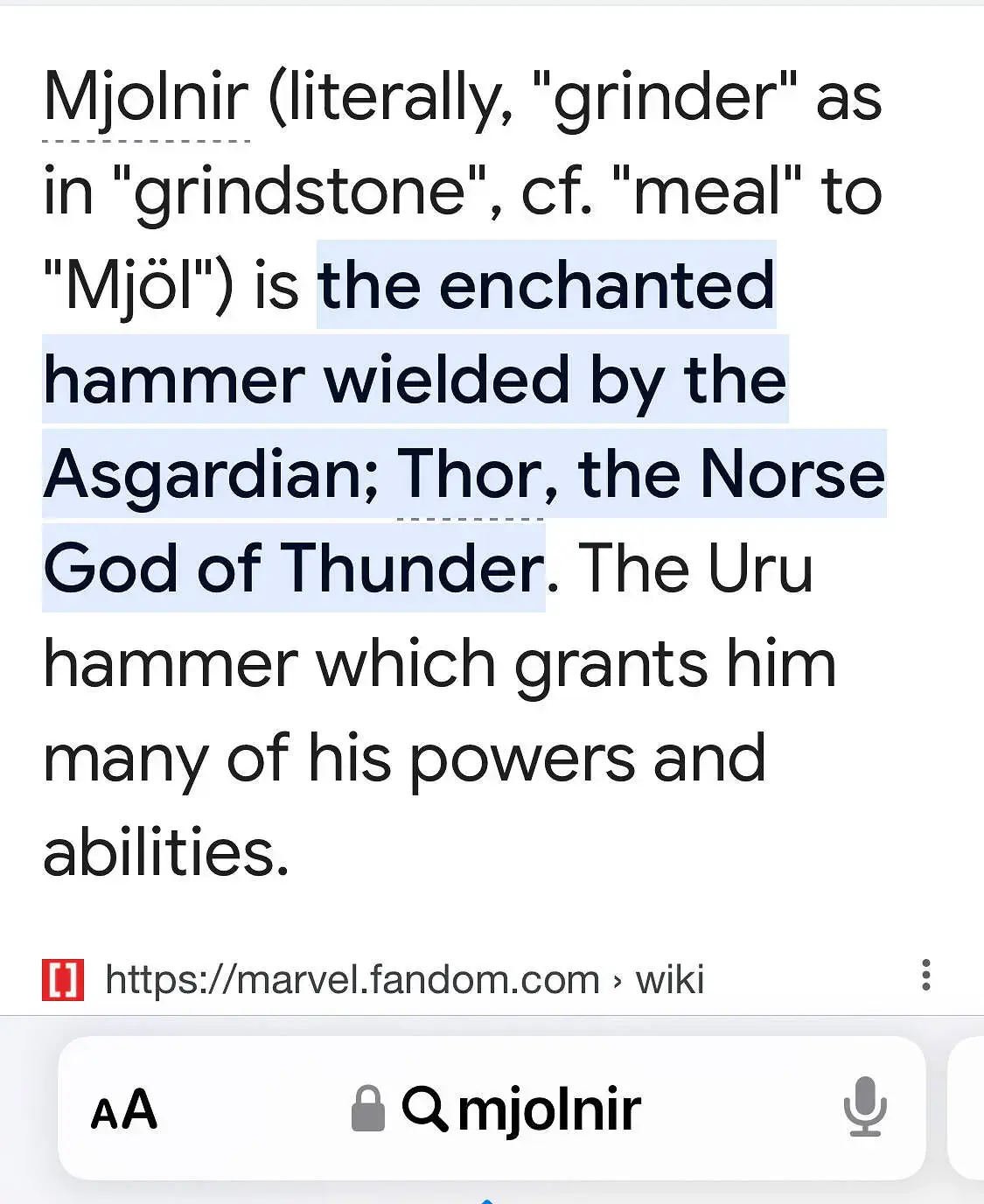
Task: Follow the underlined Thor link
Action: pyautogui.click(x=468, y=476)
